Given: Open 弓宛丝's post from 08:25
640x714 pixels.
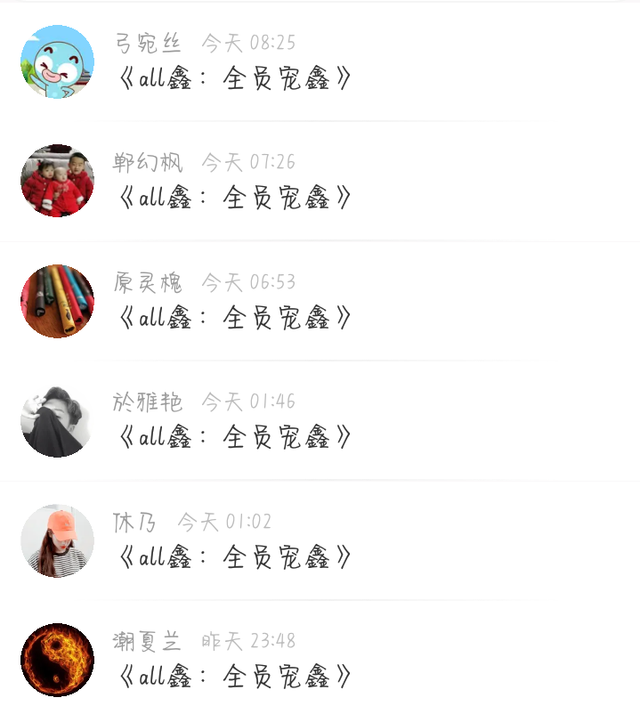Looking at the screenshot, I should pyautogui.click(x=235, y=78).
